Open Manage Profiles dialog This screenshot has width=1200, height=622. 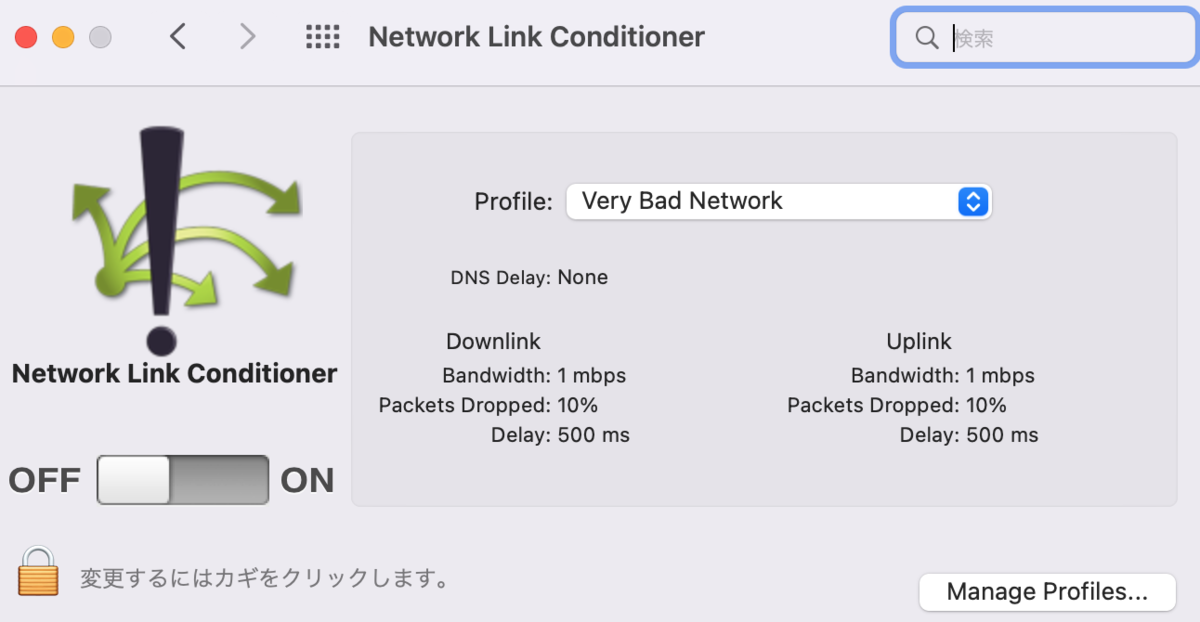tap(1046, 591)
